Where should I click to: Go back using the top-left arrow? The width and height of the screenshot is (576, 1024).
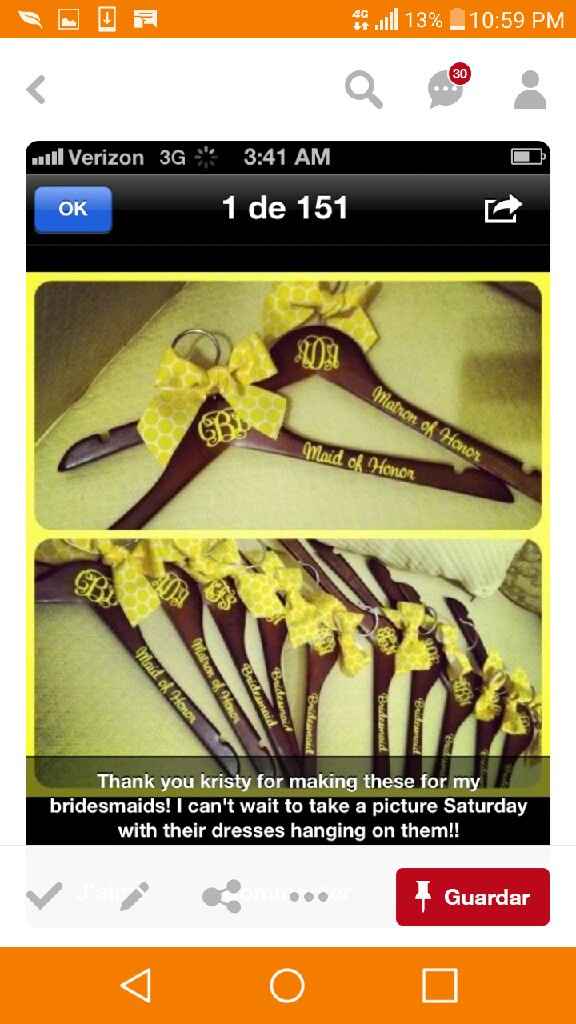(36, 89)
